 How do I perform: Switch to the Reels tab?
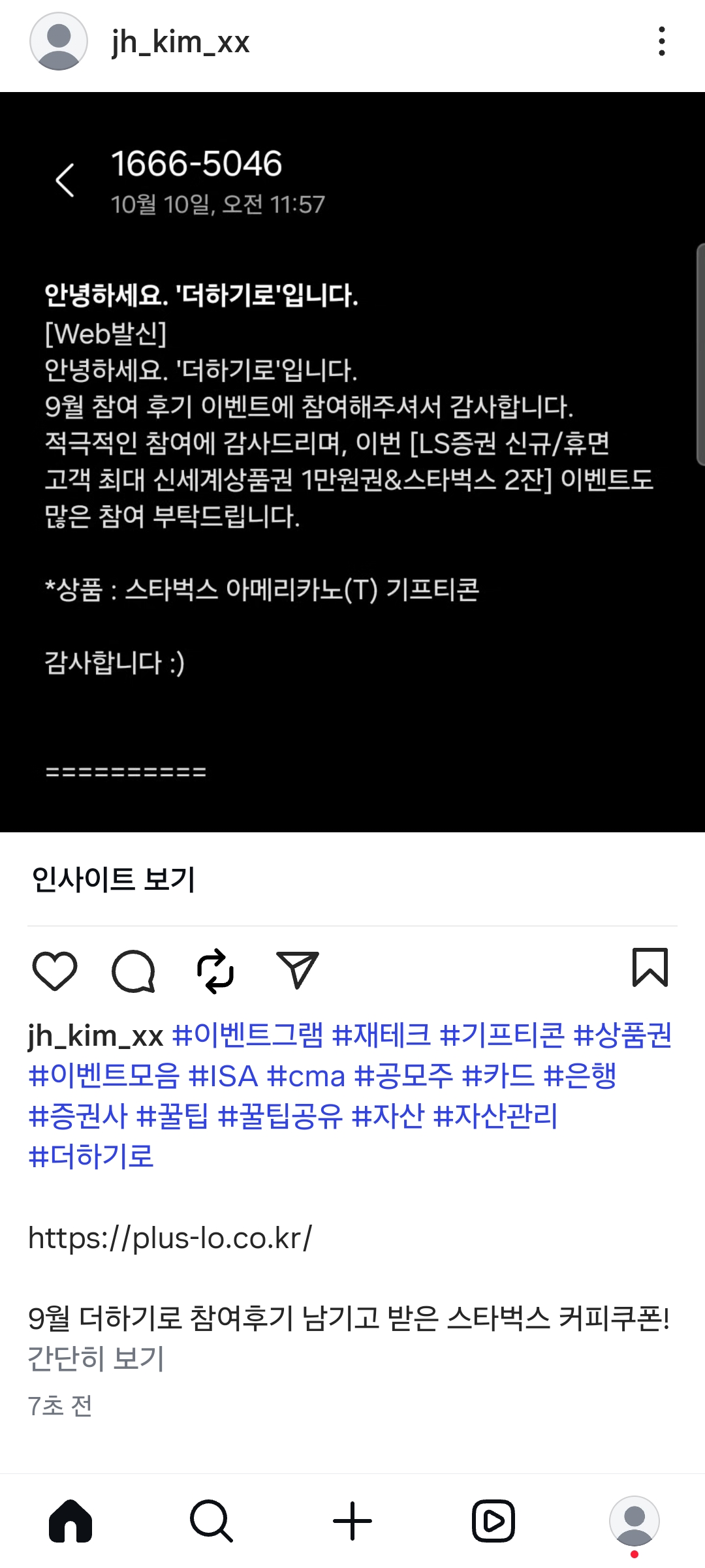point(493,1521)
